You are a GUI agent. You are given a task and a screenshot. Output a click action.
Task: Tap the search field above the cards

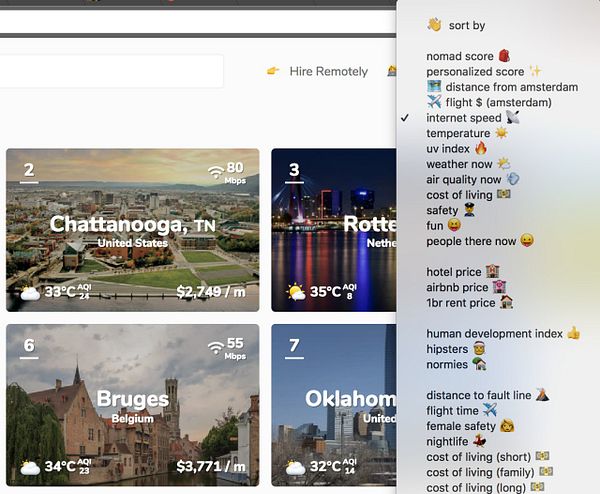pyautogui.click(x=110, y=71)
